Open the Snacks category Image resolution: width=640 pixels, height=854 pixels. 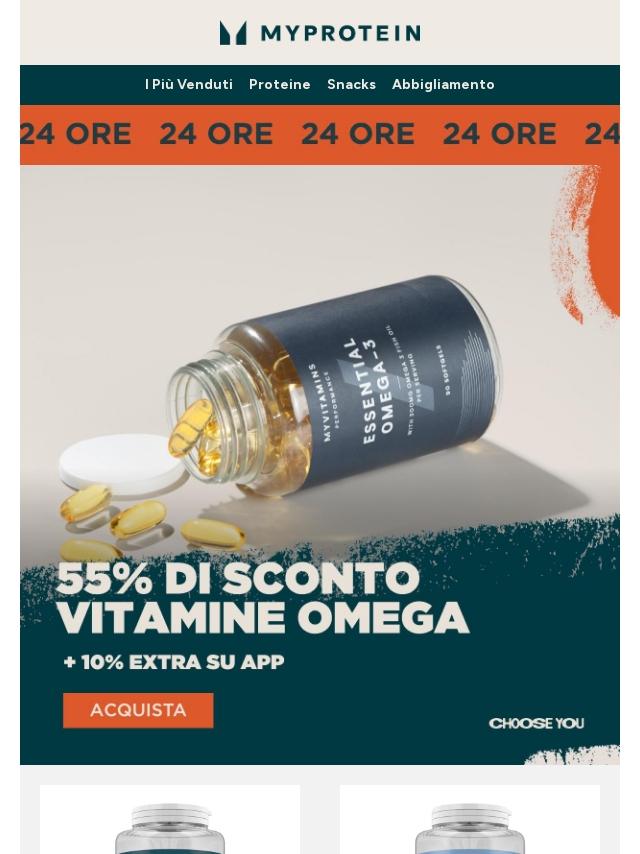click(351, 85)
